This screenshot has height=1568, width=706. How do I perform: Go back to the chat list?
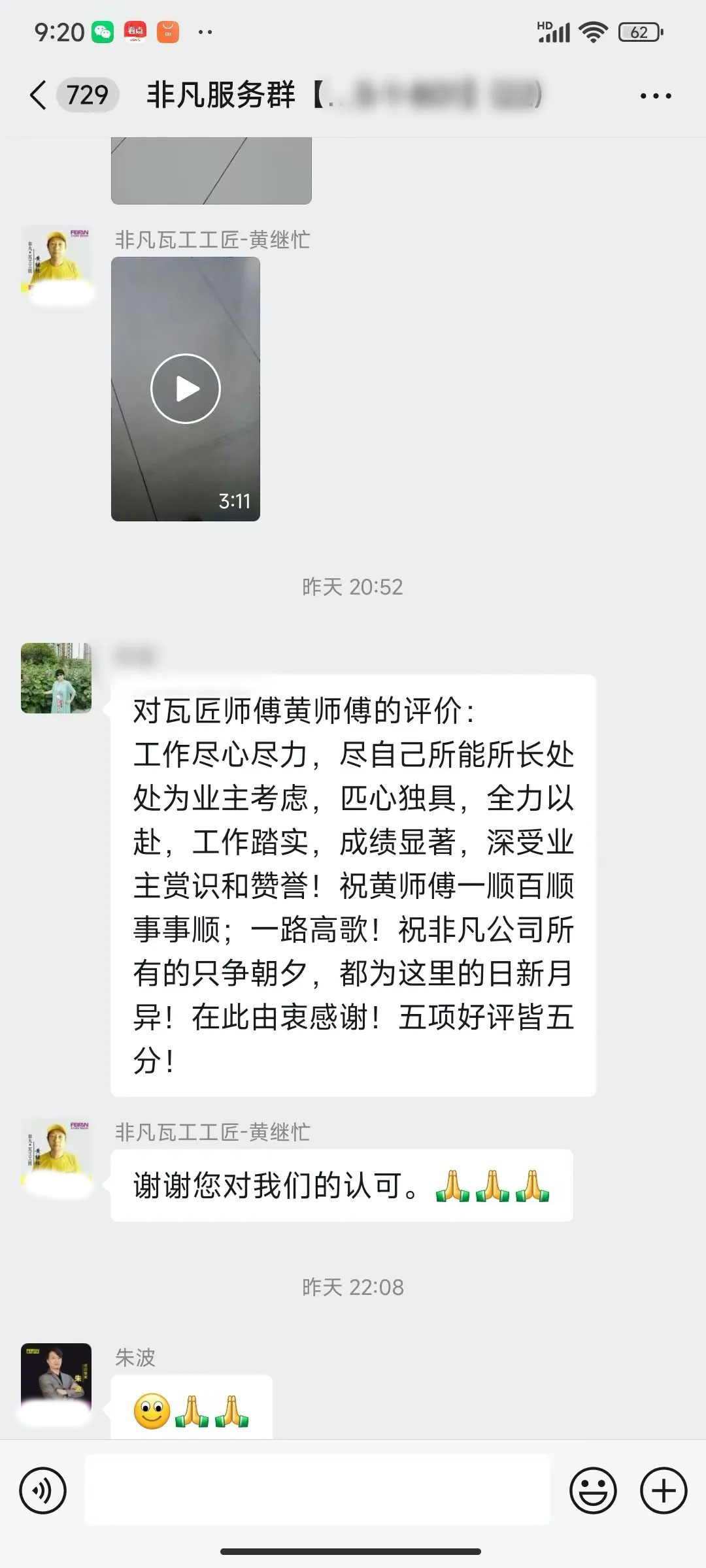tap(38, 95)
